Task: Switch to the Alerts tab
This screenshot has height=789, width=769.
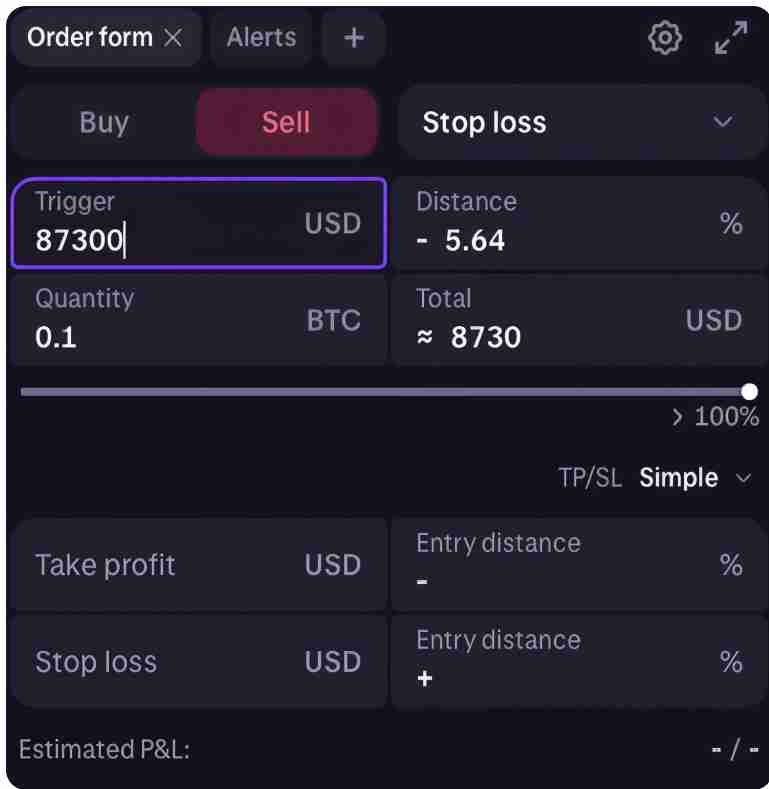Action: 261,38
